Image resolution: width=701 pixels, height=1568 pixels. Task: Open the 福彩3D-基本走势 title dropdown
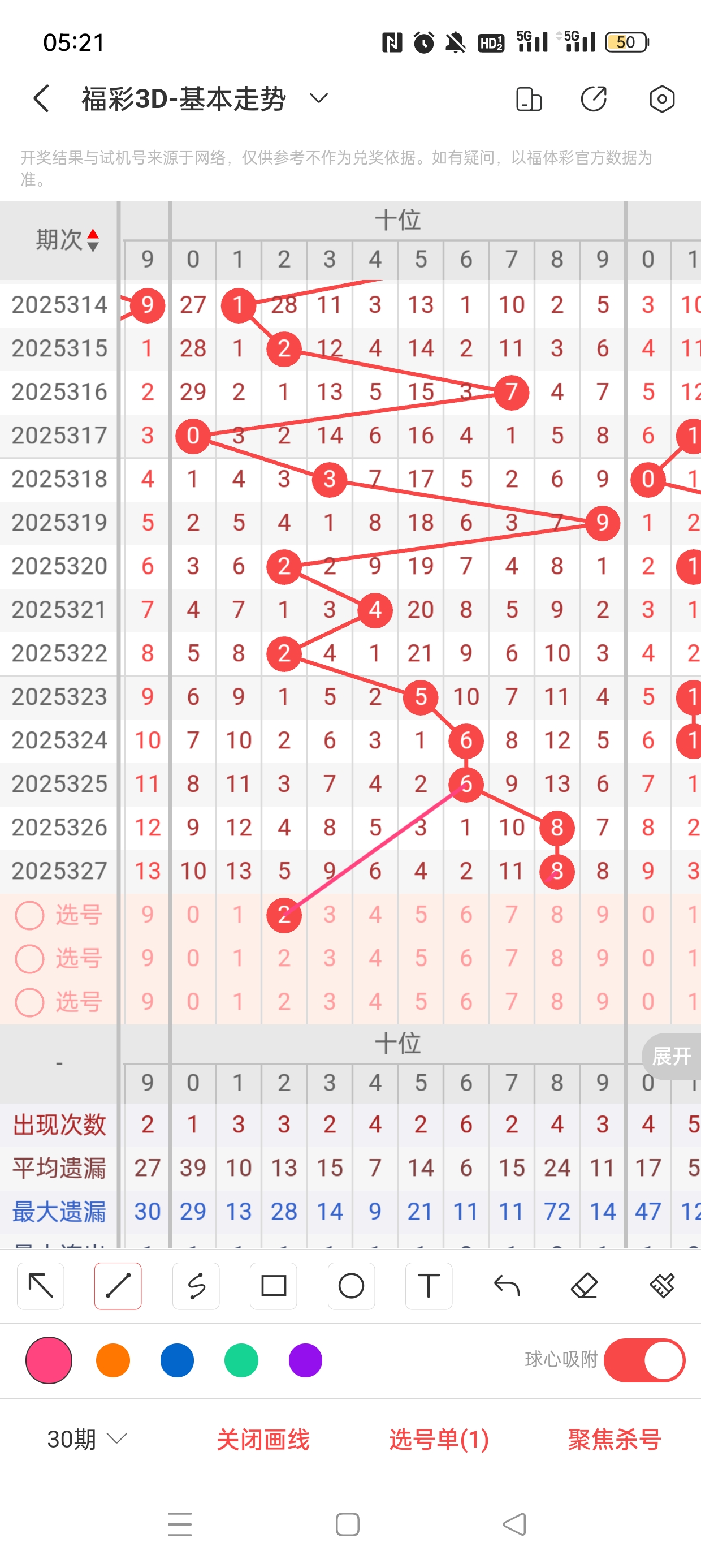point(318,98)
